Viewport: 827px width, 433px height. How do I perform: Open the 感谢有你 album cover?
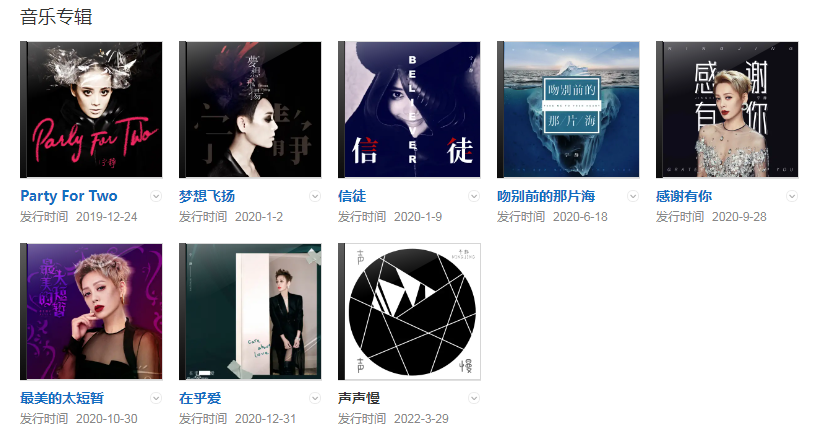727,109
